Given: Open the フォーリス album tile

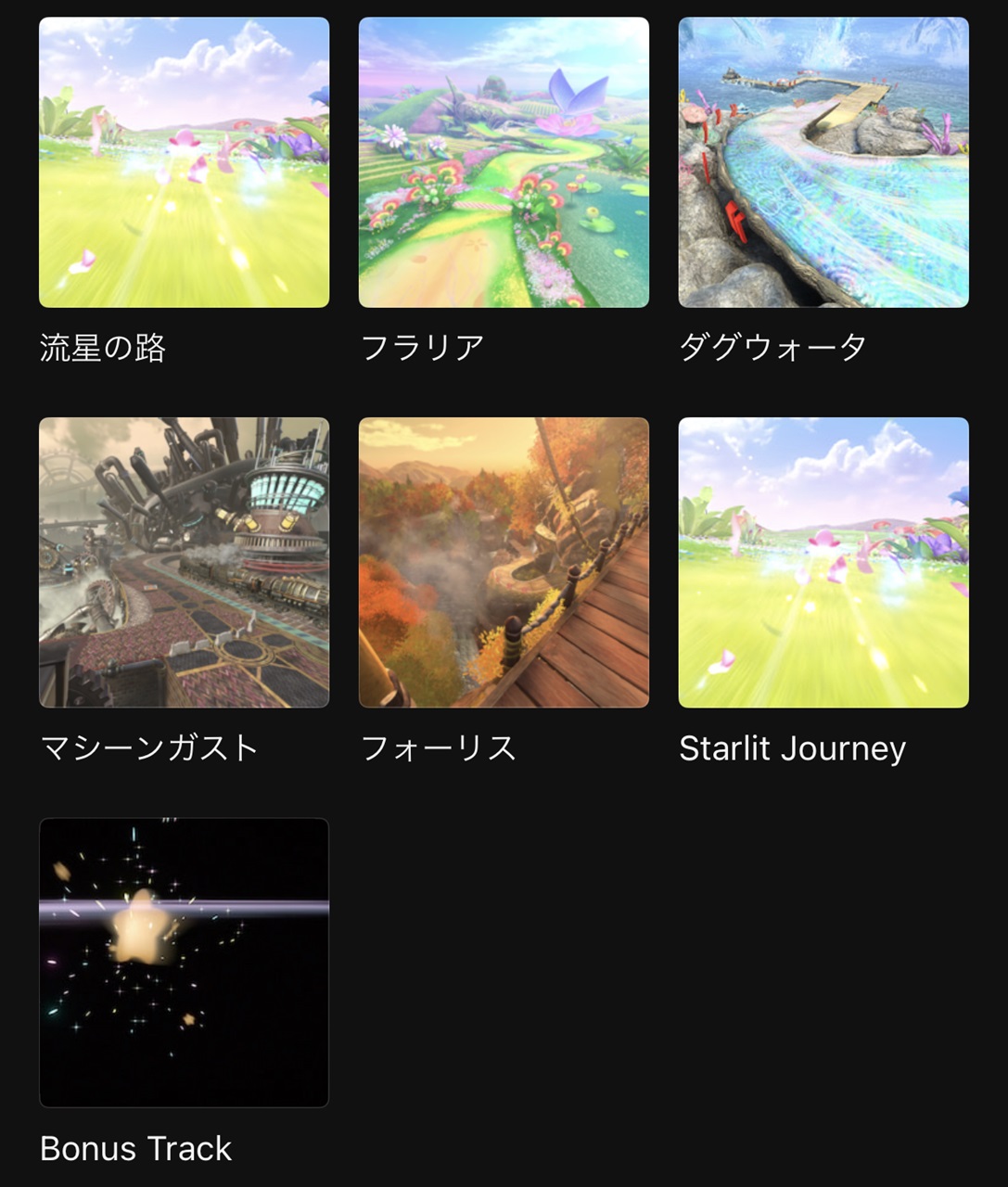Looking at the screenshot, I should (504, 563).
